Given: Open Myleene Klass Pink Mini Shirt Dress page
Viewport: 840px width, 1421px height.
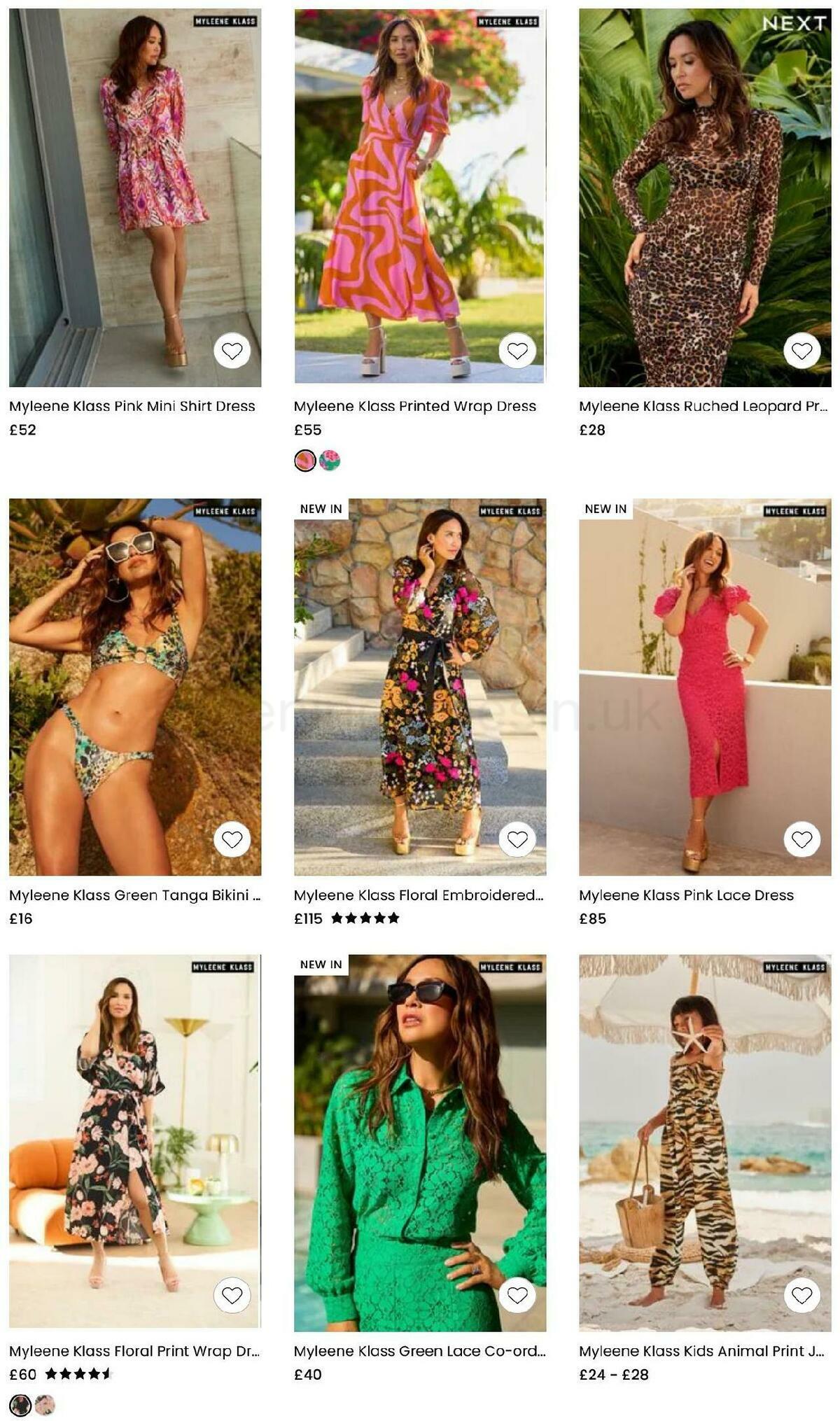Looking at the screenshot, I should coord(133,405).
